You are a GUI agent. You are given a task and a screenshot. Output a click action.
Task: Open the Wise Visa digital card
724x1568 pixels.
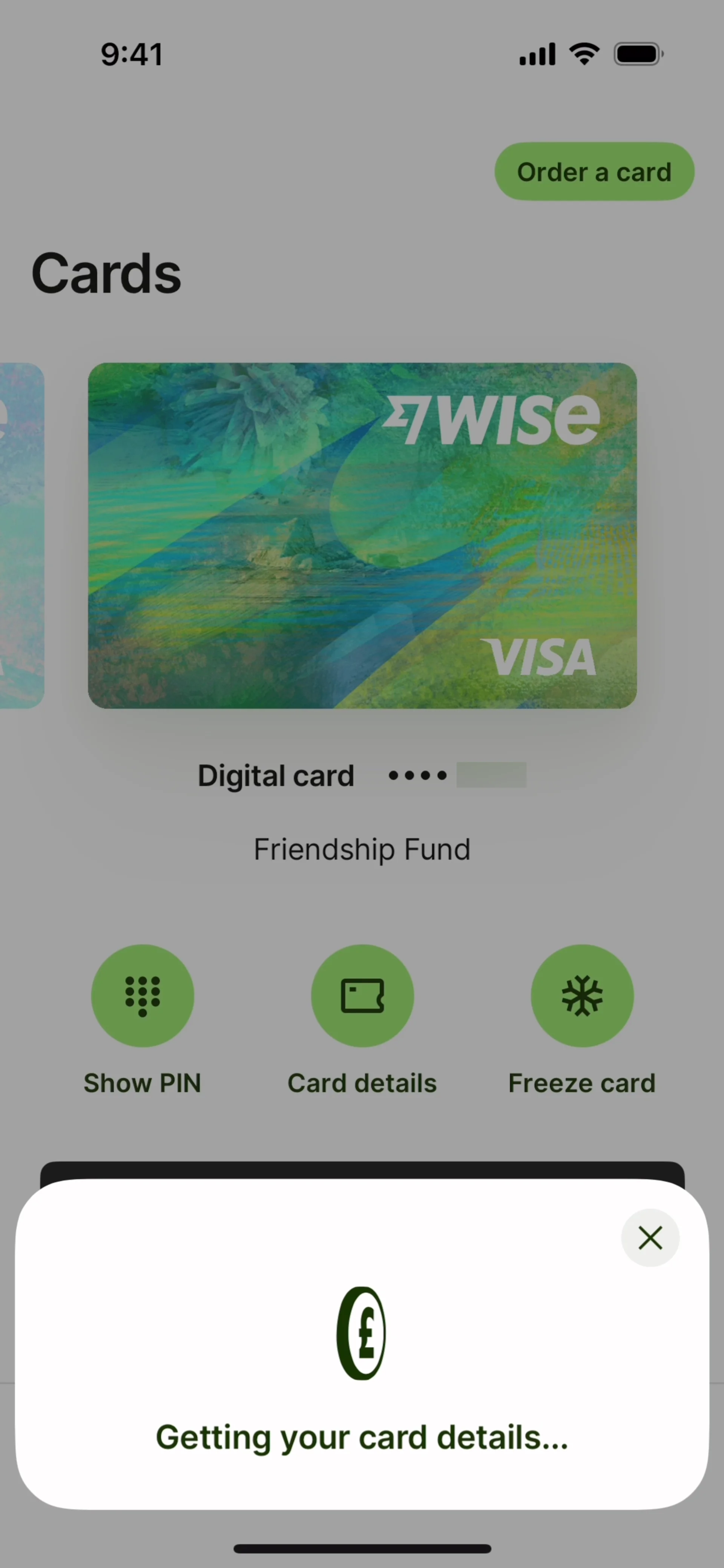click(x=362, y=535)
